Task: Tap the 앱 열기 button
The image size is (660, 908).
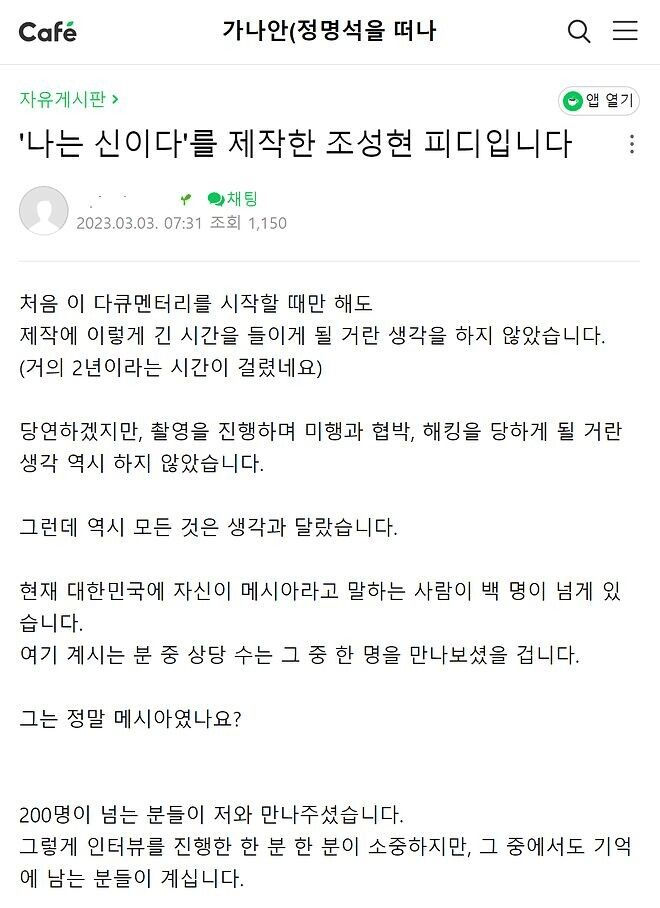Action: 599,100
